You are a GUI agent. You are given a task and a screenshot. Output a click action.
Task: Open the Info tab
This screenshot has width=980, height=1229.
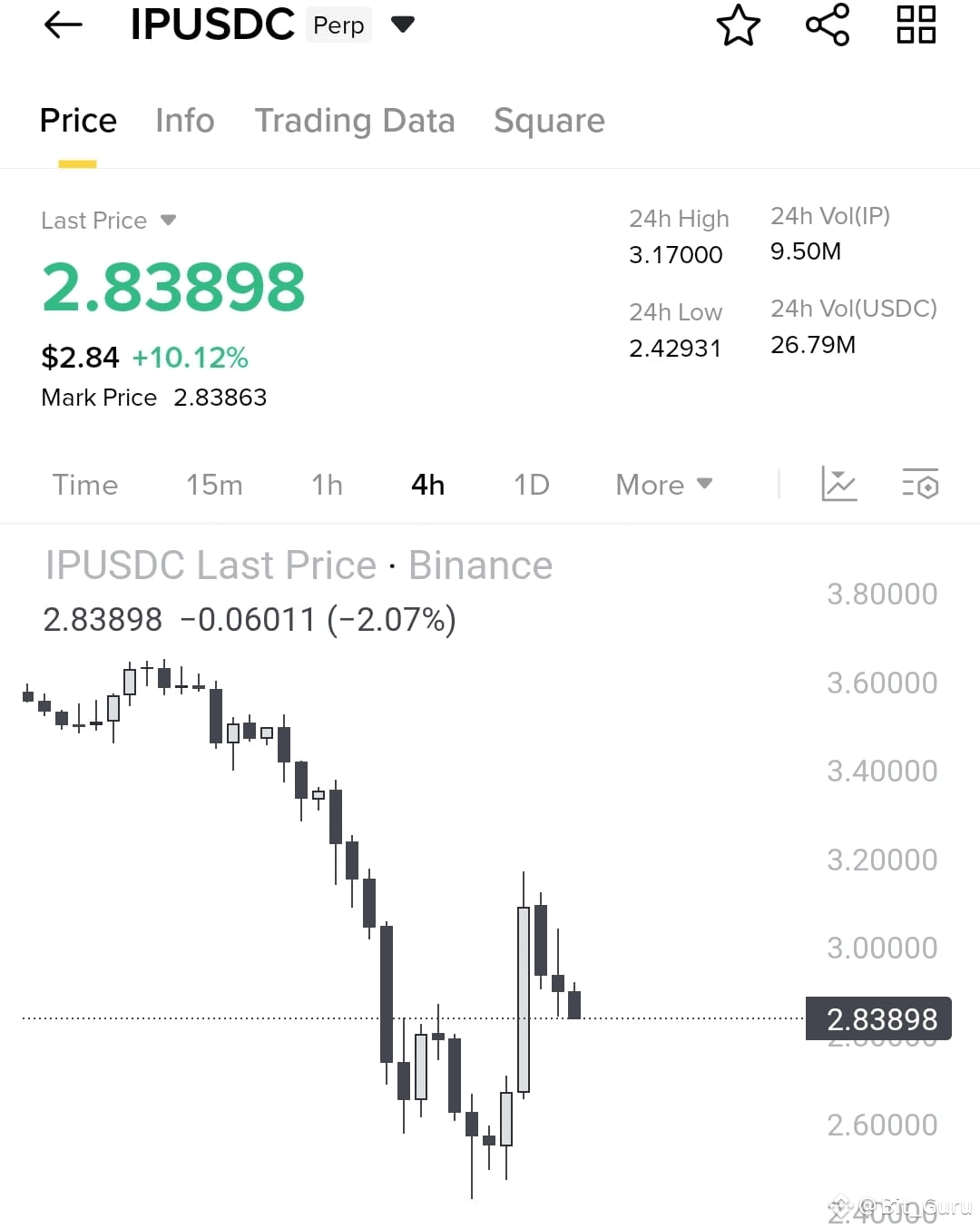[x=184, y=120]
